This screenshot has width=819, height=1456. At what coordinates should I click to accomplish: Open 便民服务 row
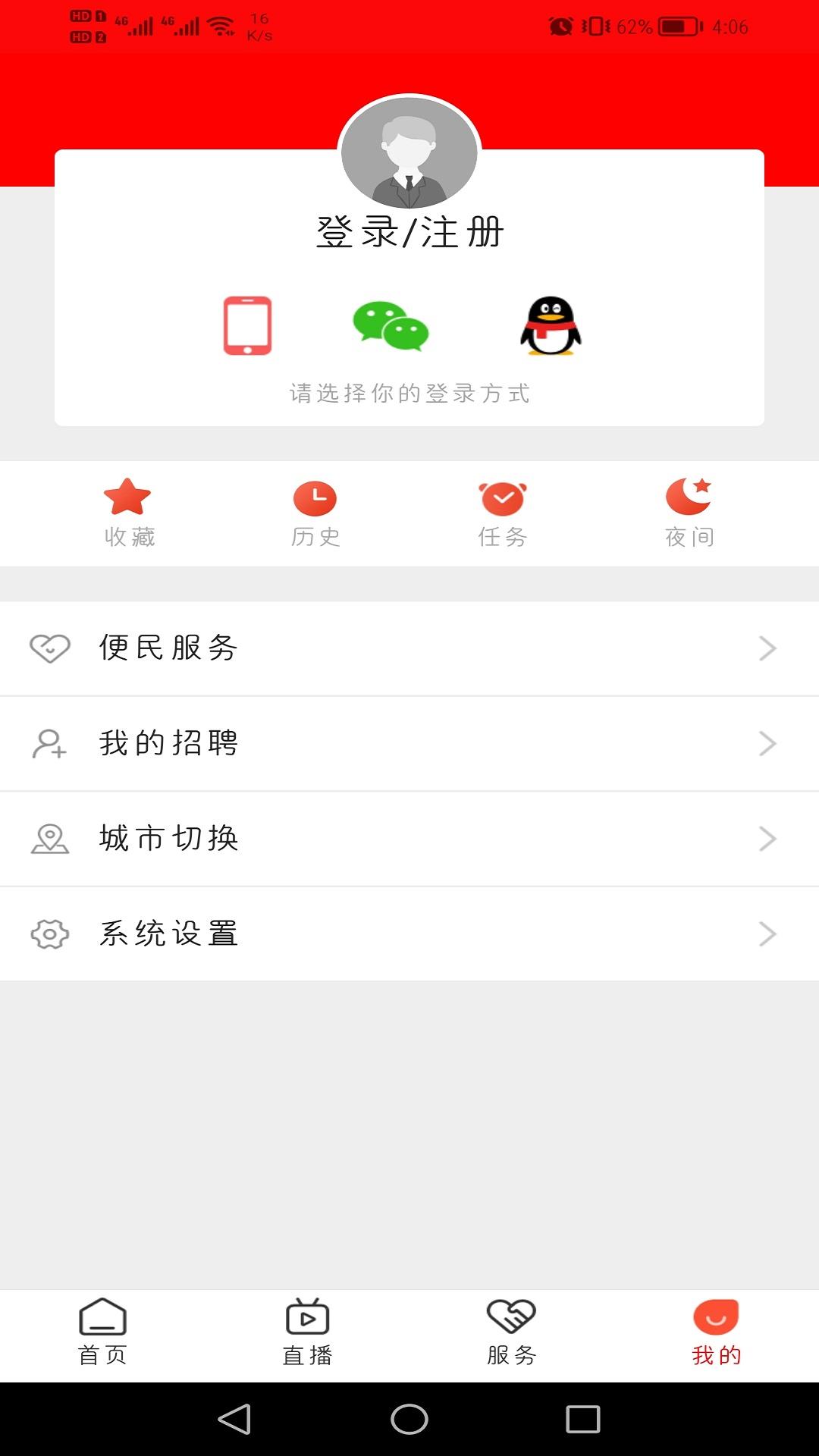409,648
